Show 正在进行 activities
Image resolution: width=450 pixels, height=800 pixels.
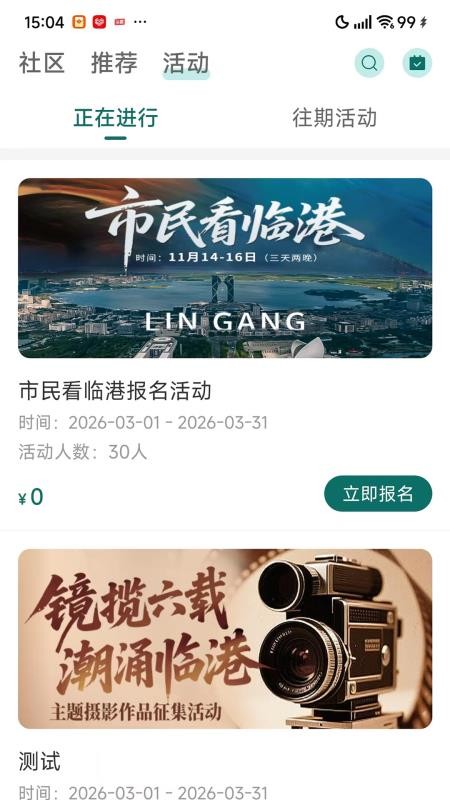116,118
